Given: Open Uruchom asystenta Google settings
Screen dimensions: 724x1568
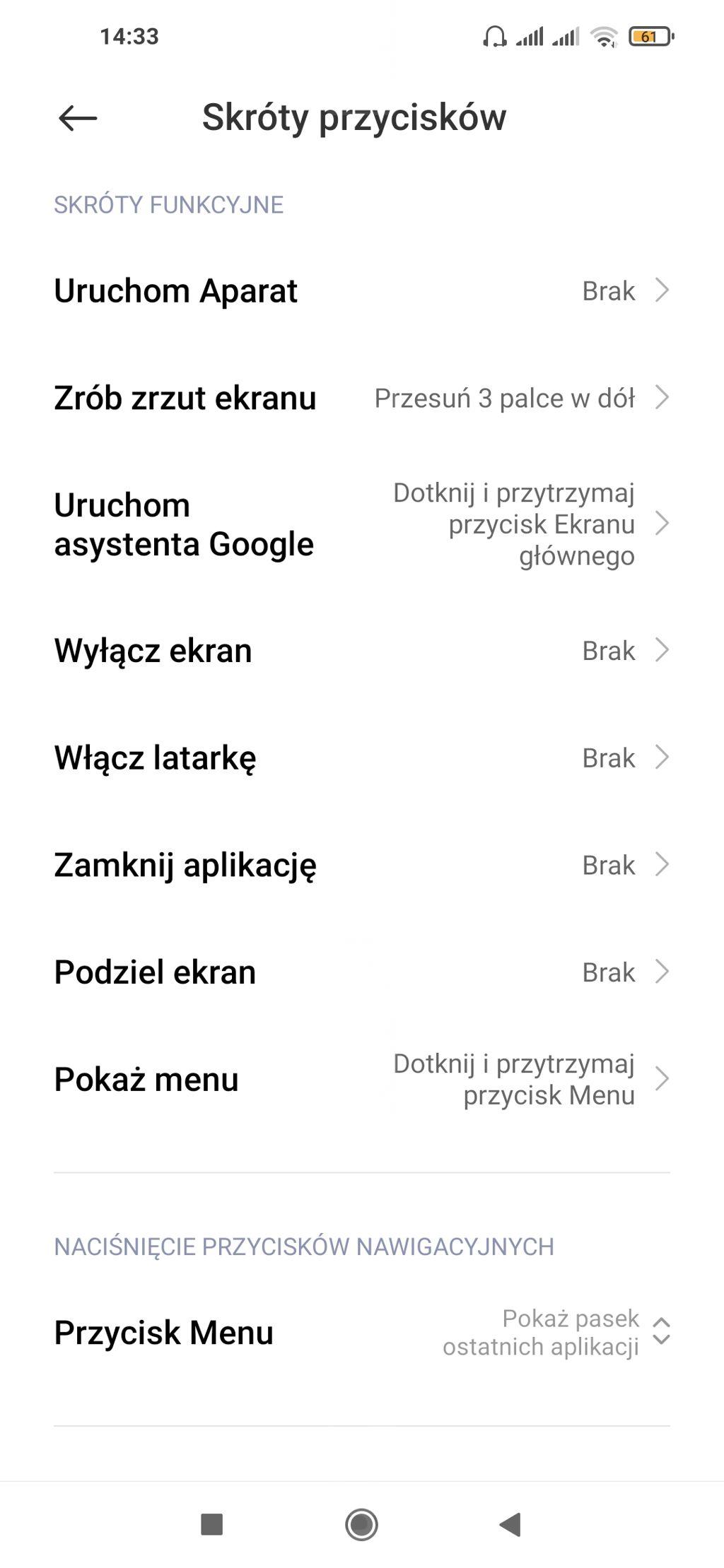Looking at the screenshot, I should [361, 524].
